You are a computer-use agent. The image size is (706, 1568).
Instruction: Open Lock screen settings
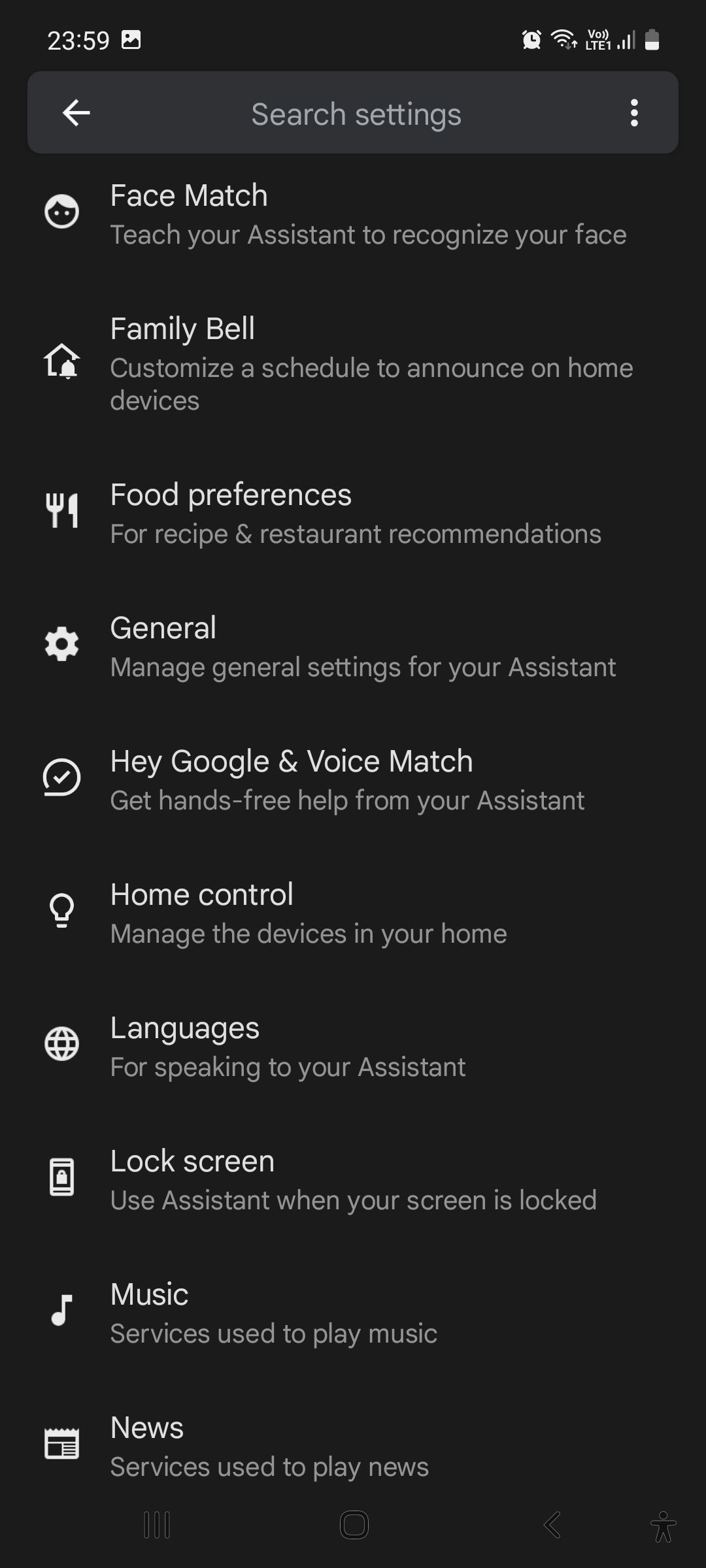353,1180
